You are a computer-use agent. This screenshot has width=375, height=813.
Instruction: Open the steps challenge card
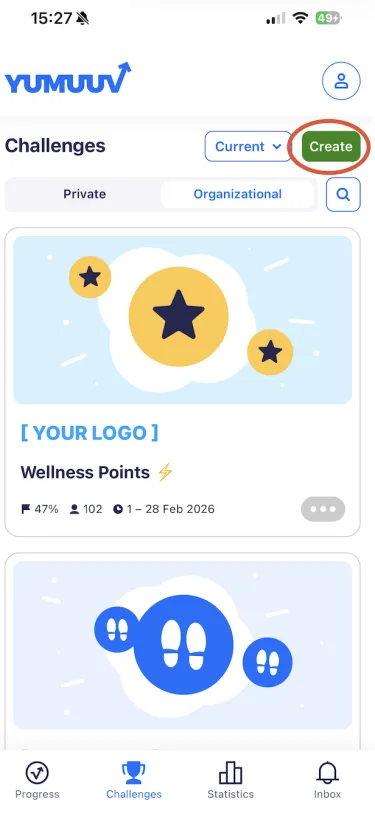click(182, 651)
